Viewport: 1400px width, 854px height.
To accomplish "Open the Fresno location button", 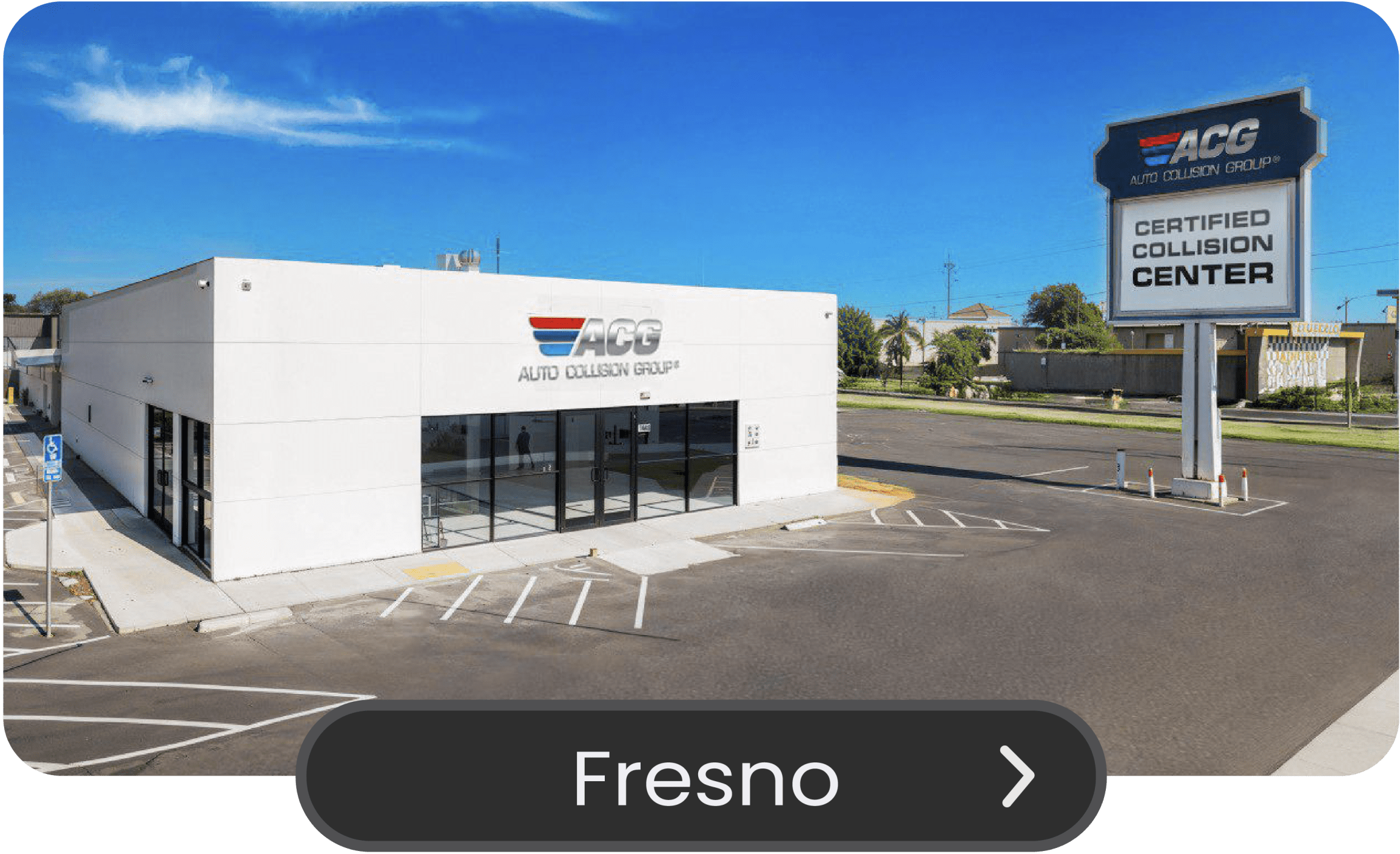I will tap(701, 777).
